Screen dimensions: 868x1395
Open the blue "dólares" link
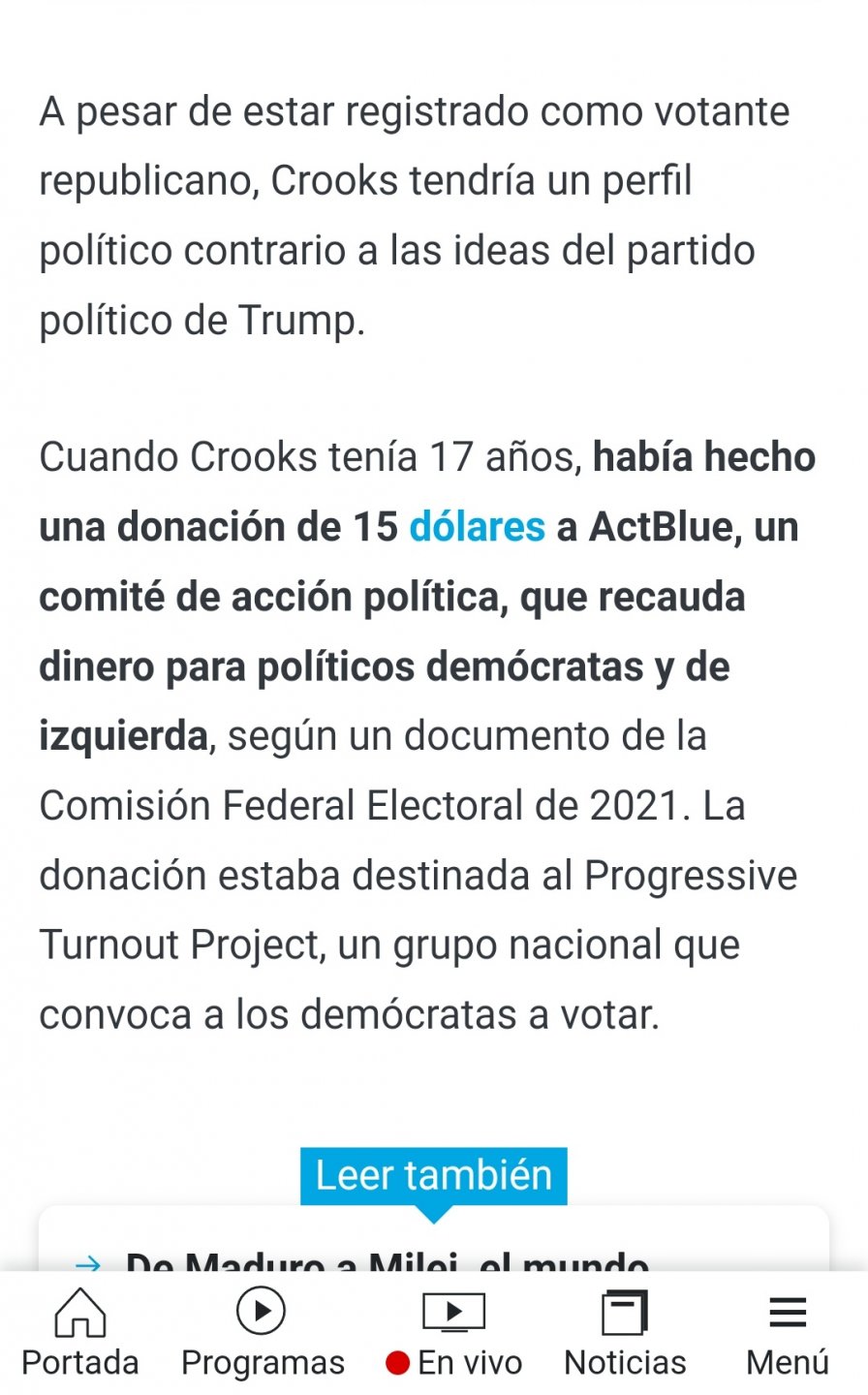coord(477,527)
